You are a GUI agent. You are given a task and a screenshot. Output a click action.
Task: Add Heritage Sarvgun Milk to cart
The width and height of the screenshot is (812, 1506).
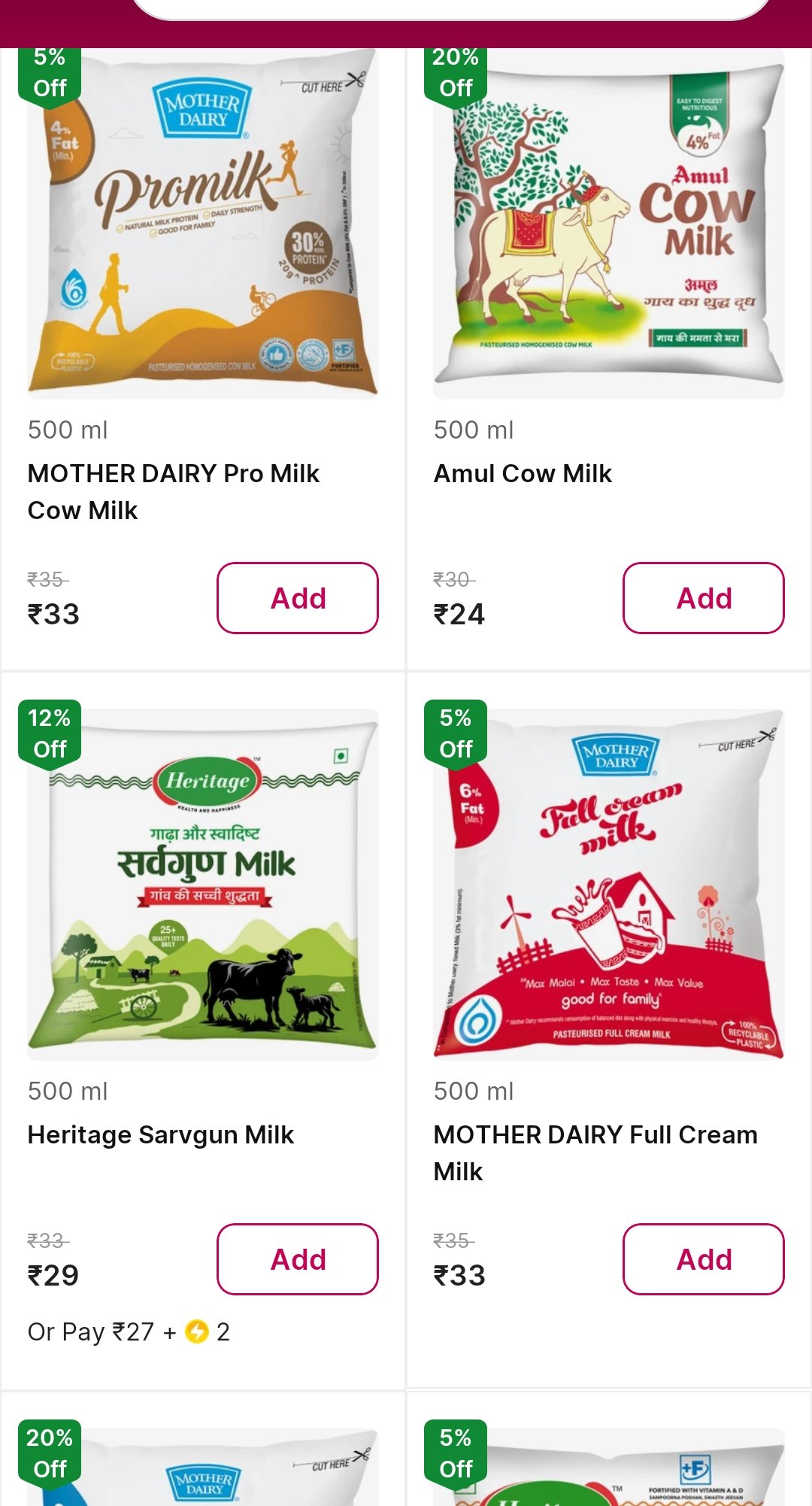298,1259
